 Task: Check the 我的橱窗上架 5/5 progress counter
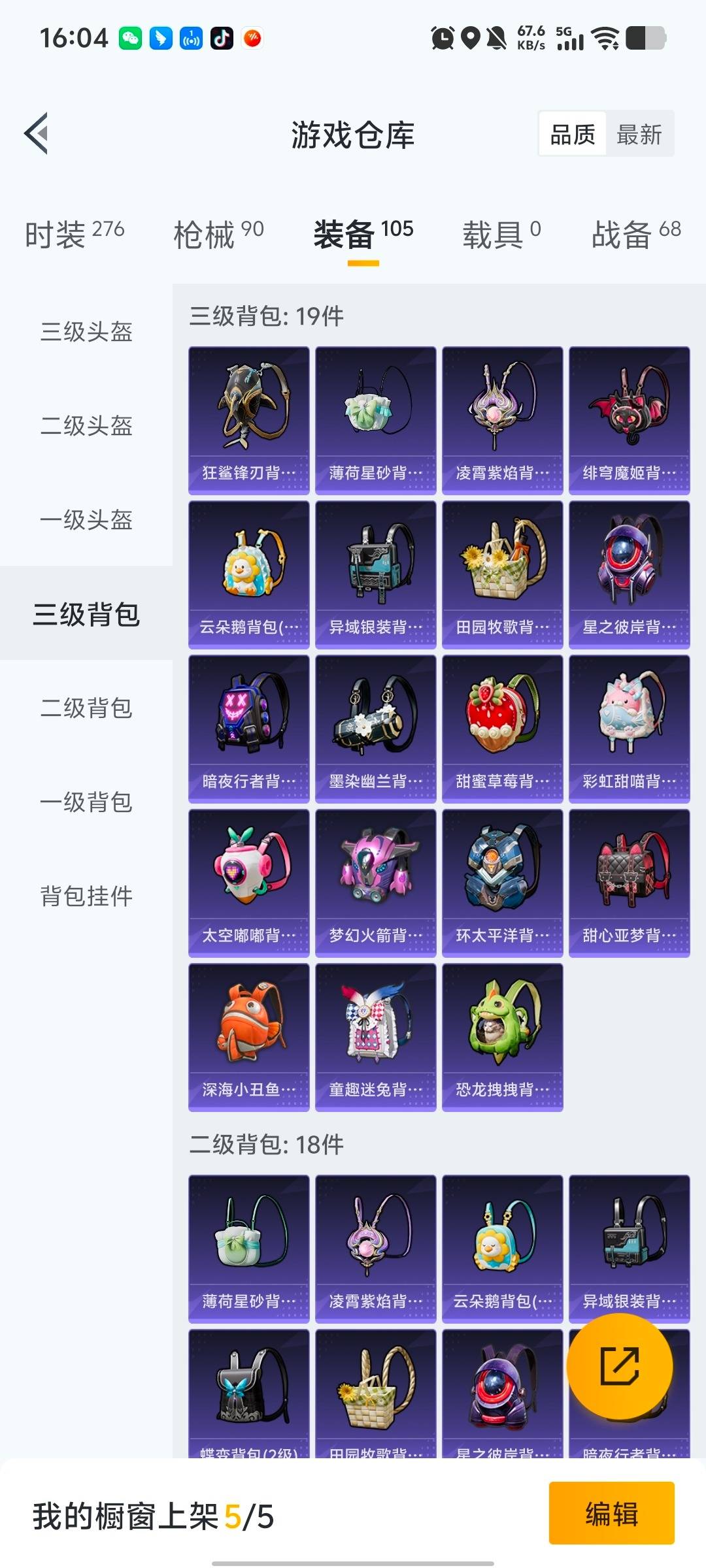click(x=150, y=1515)
